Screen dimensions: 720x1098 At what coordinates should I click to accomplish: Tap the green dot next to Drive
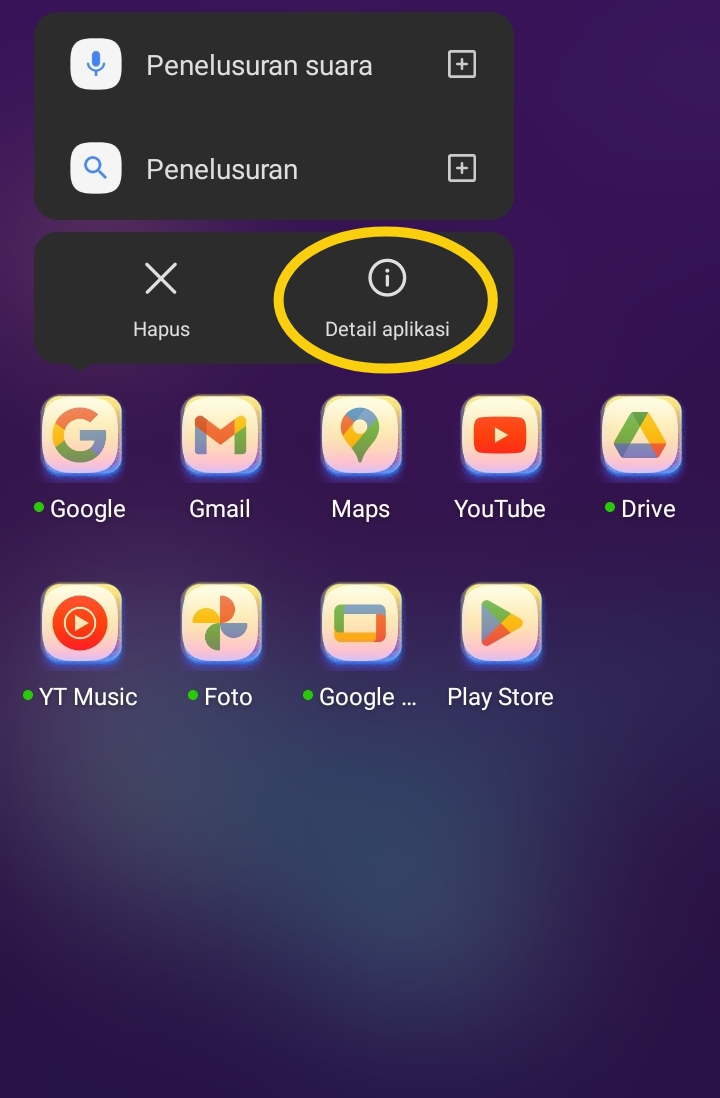pos(610,508)
